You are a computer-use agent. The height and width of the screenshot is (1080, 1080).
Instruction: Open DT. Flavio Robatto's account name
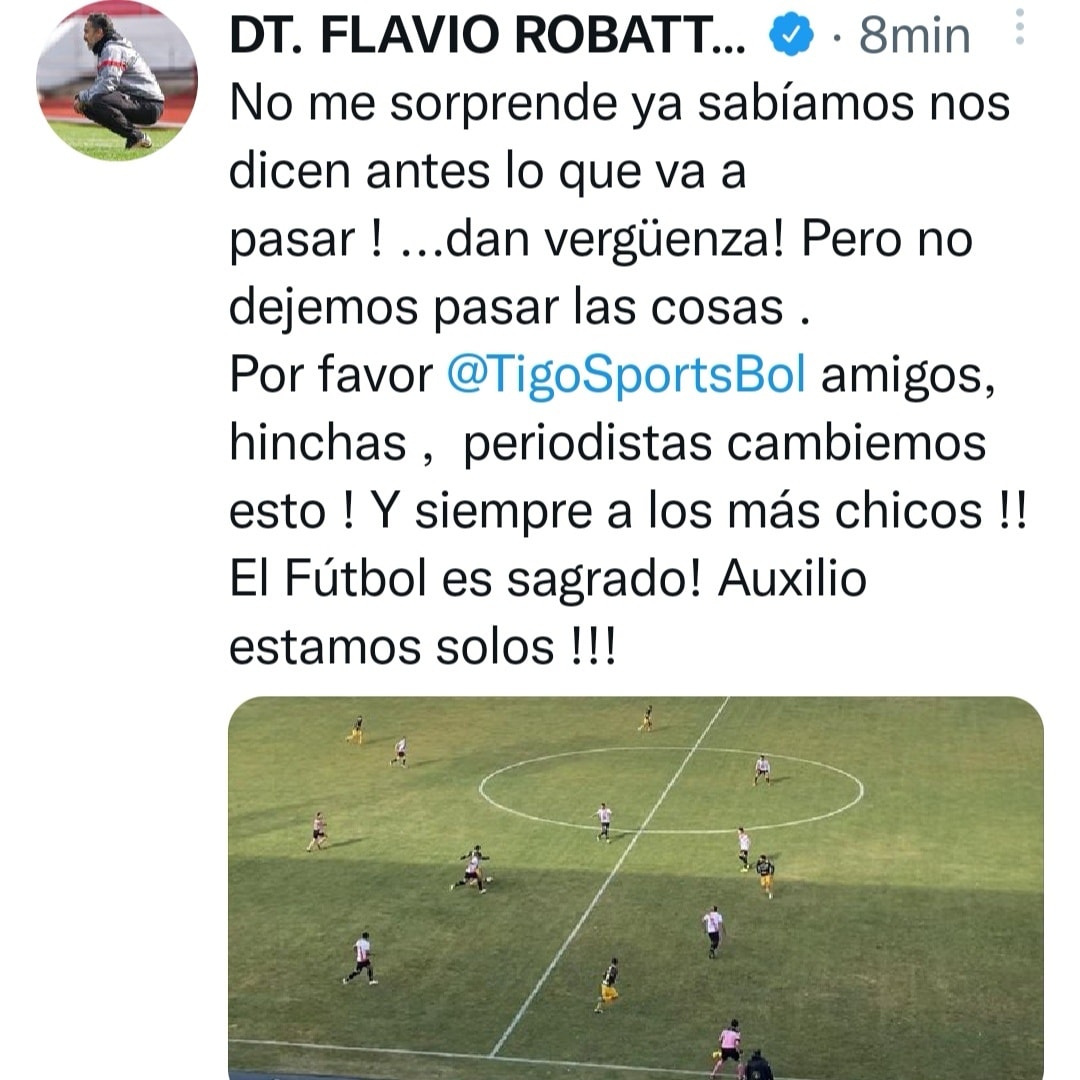click(x=488, y=36)
